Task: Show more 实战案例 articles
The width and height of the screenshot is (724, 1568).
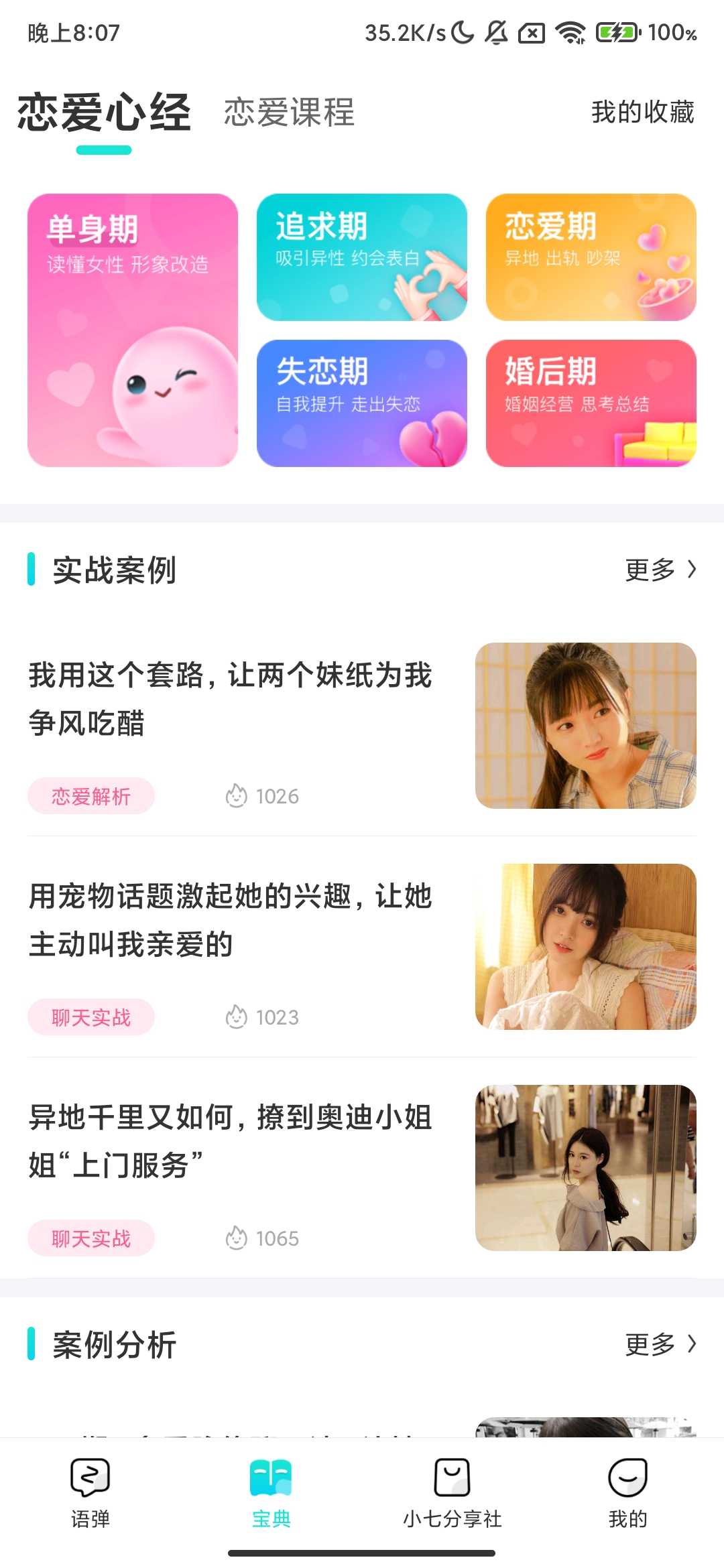Action: [x=660, y=570]
